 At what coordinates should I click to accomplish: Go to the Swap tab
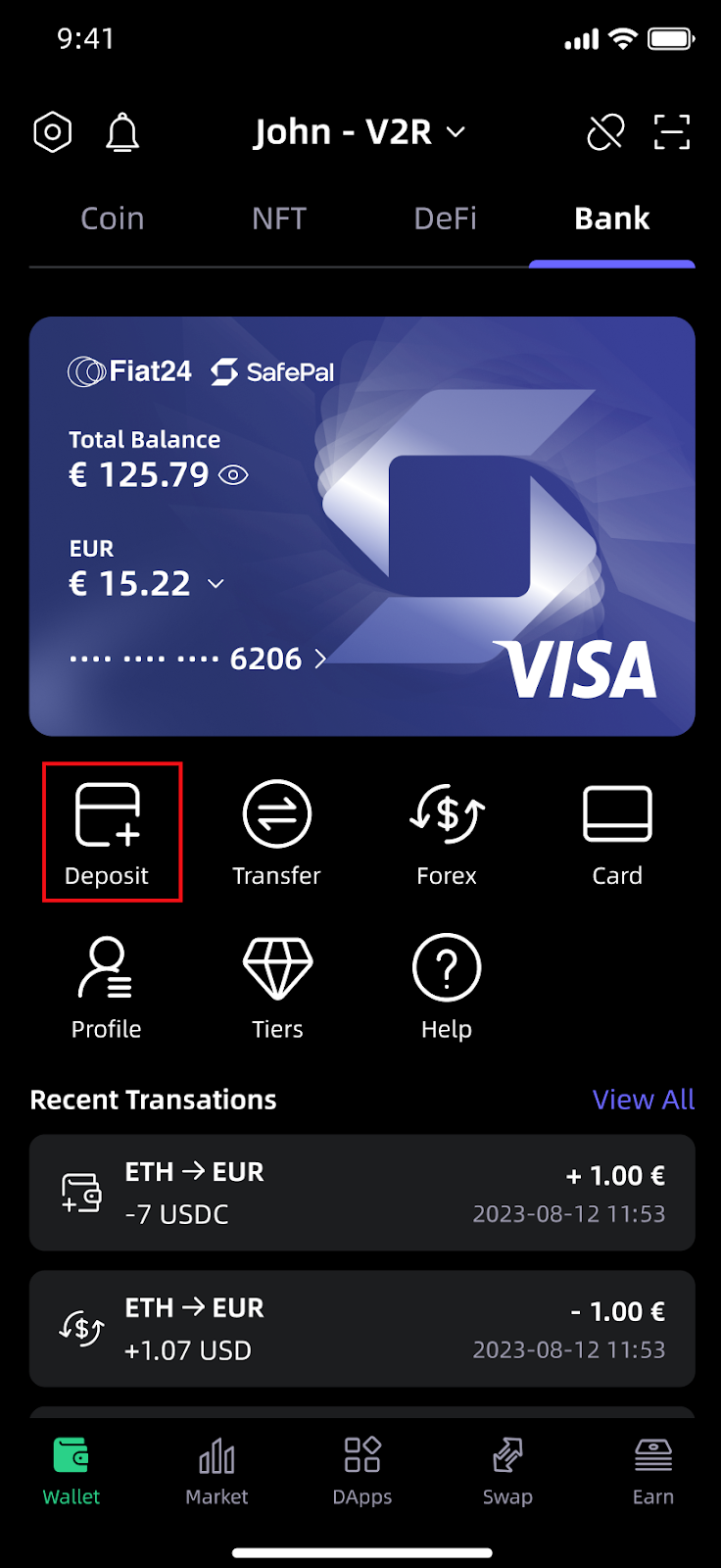[x=507, y=1470]
